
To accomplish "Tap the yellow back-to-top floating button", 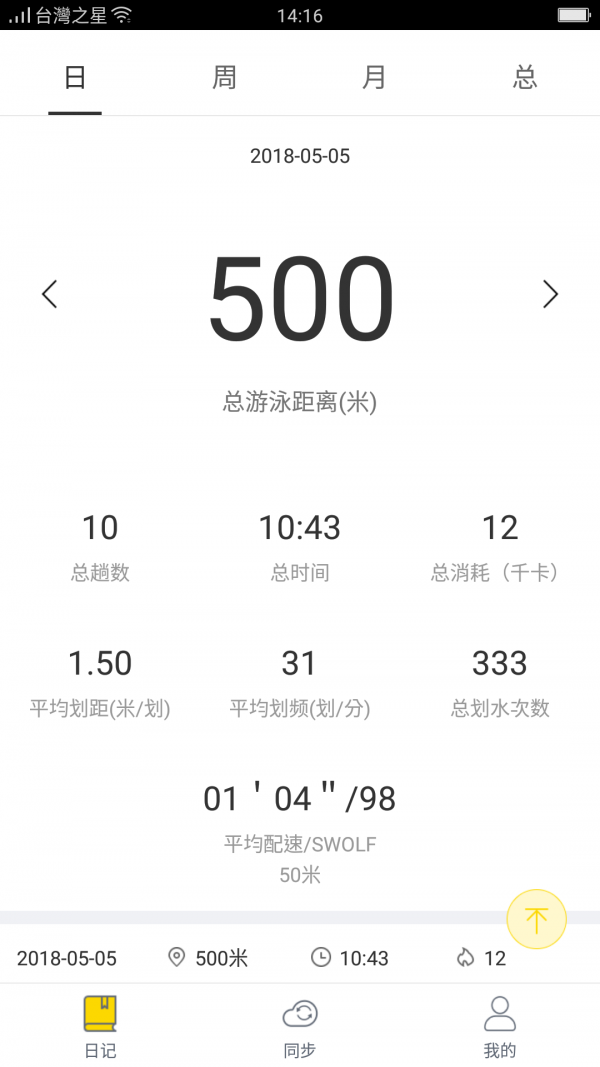I will [x=536, y=919].
